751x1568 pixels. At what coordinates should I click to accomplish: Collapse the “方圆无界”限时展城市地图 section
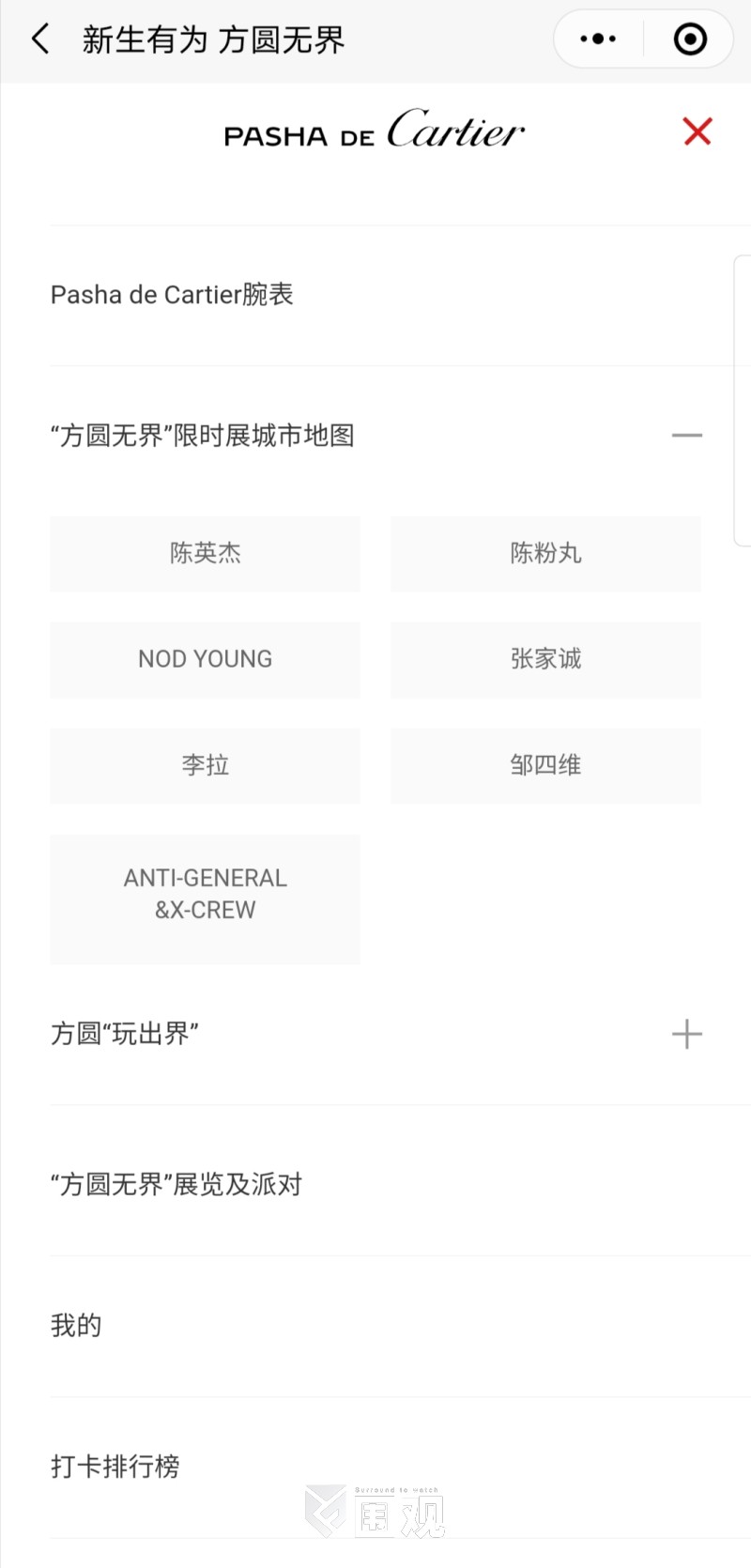686,436
